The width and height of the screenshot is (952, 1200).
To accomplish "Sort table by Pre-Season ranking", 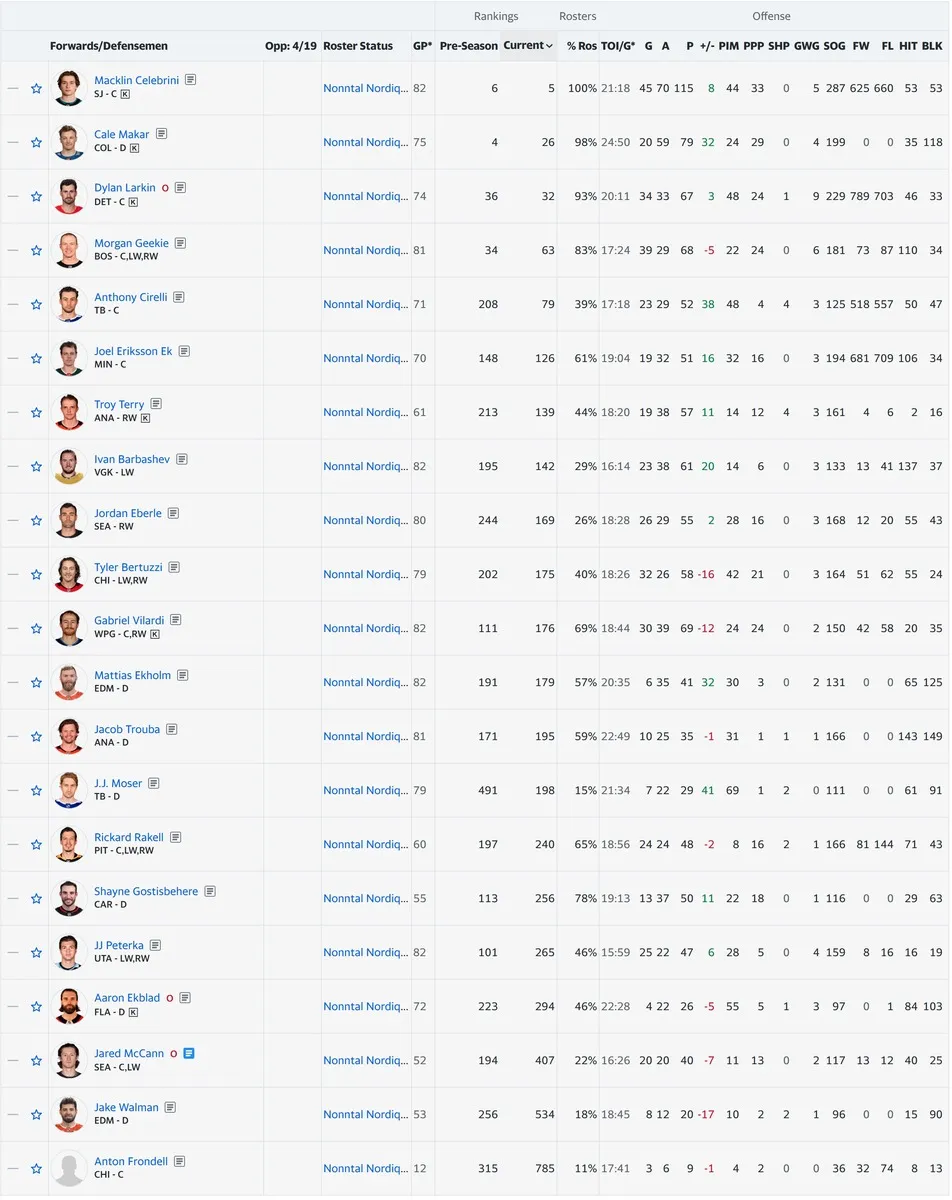I will (x=468, y=46).
